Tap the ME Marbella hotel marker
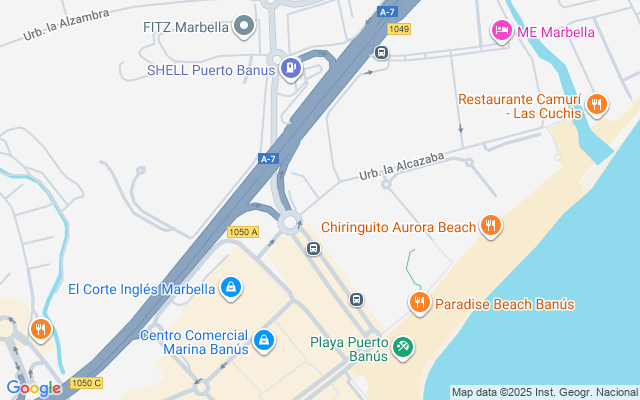The height and width of the screenshot is (400, 640). point(501,32)
